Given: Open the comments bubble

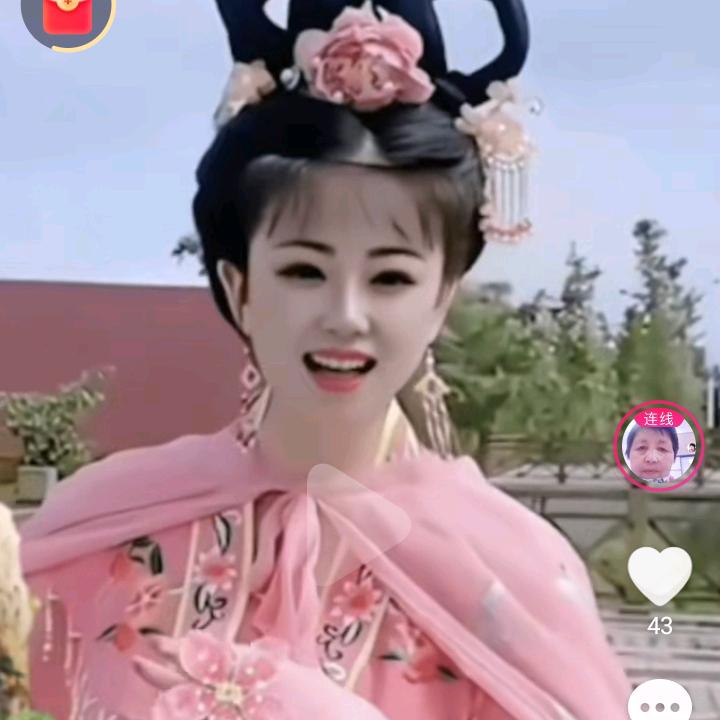Looking at the screenshot, I should pos(660,700).
